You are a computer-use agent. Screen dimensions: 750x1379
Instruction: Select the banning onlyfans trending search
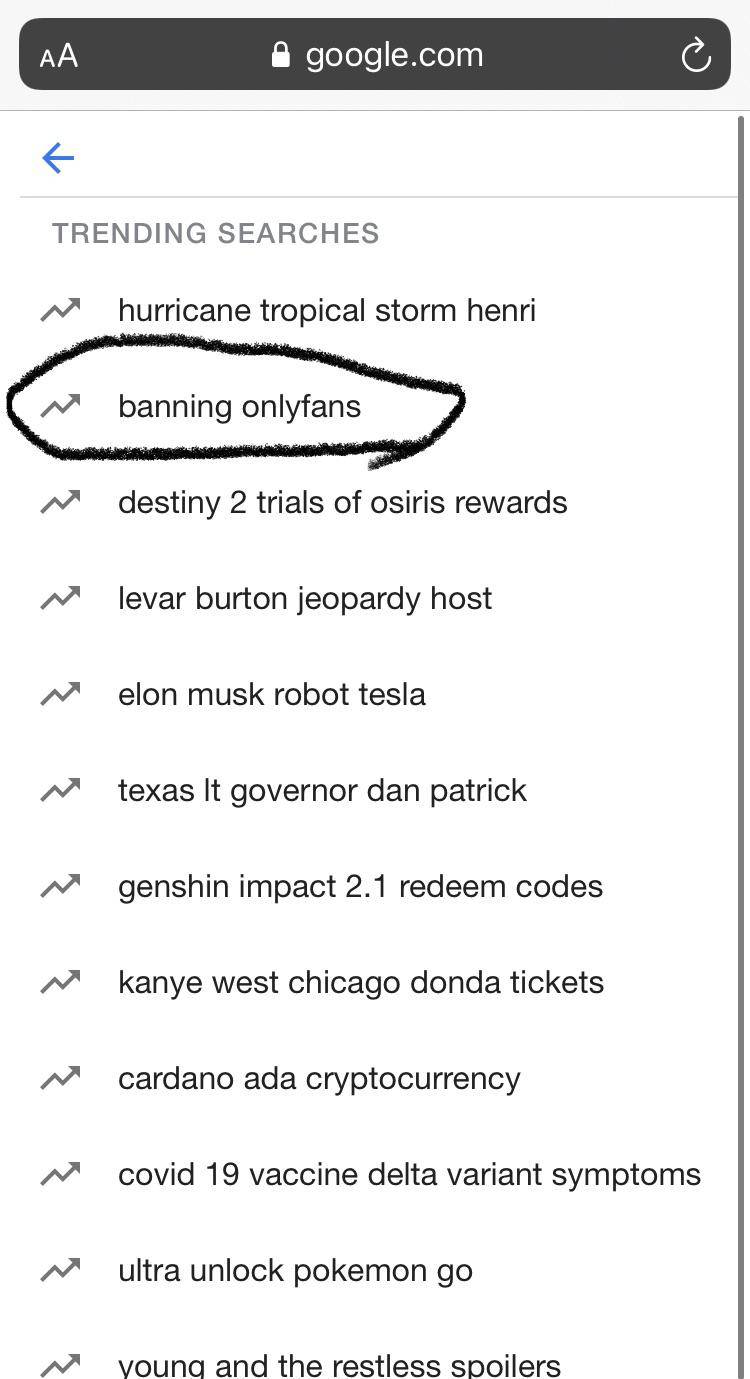point(239,407)
